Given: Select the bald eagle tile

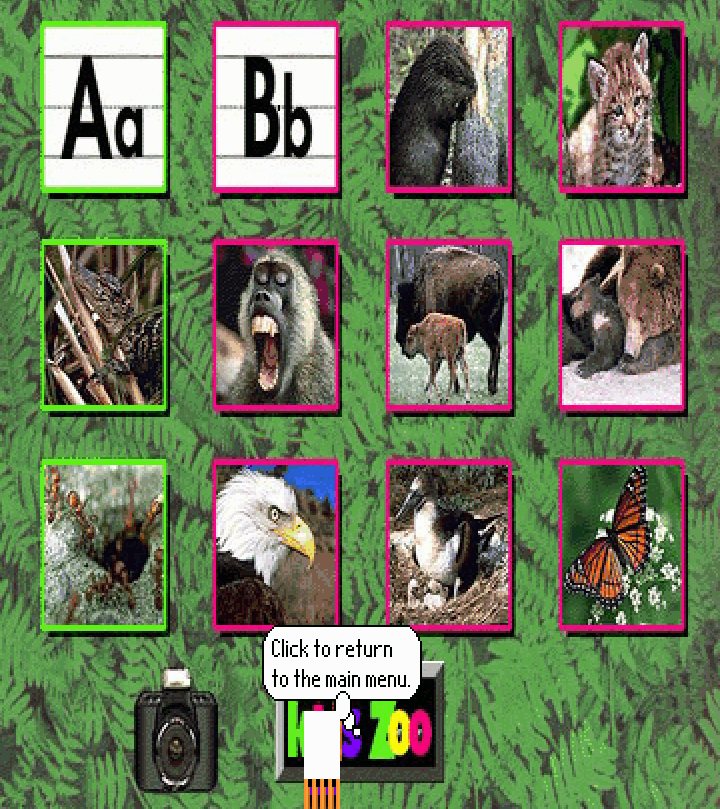Looking at the screenshot, I should 276,545.
